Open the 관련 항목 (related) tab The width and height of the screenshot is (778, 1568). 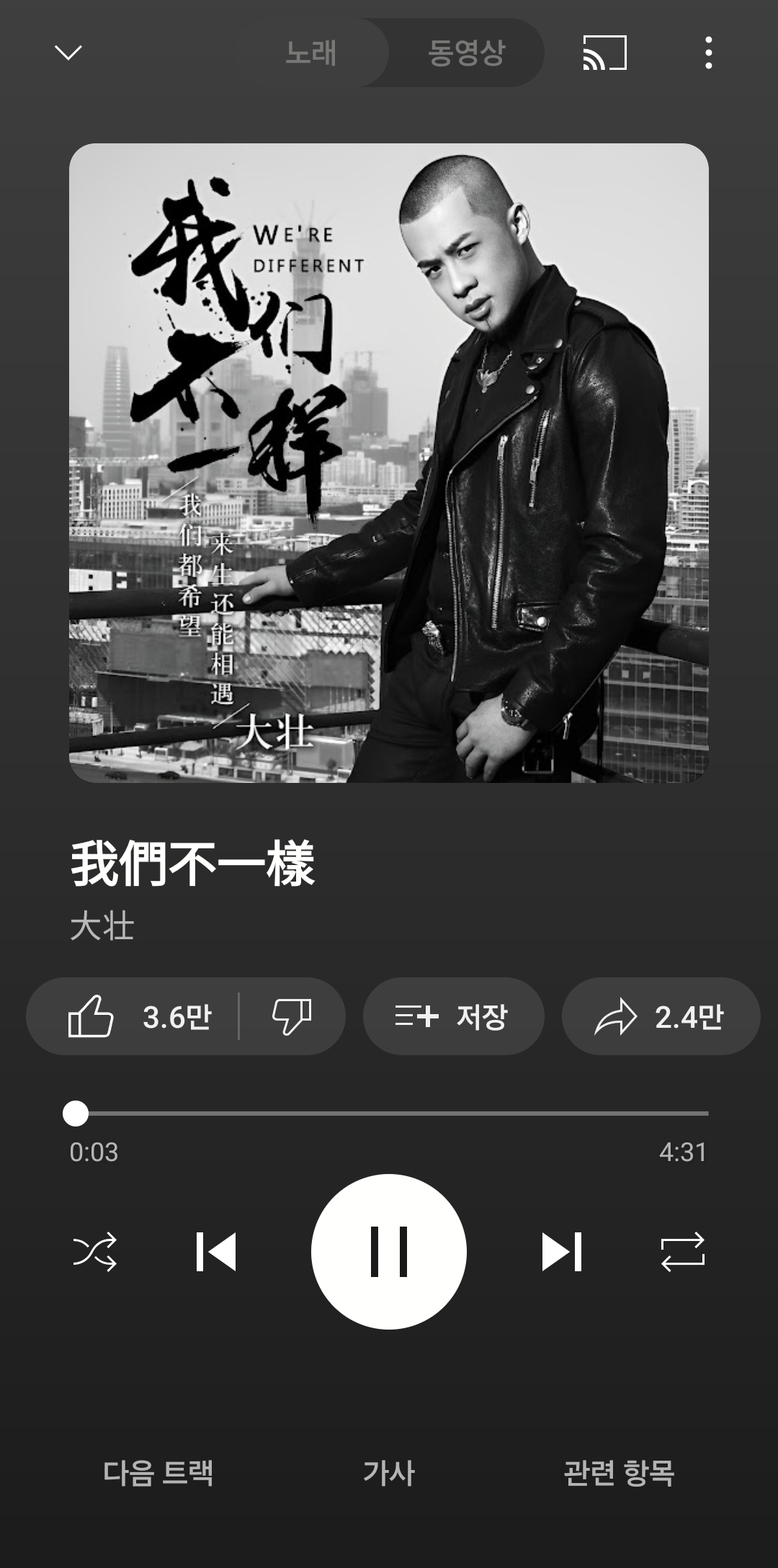(619, 1473)
